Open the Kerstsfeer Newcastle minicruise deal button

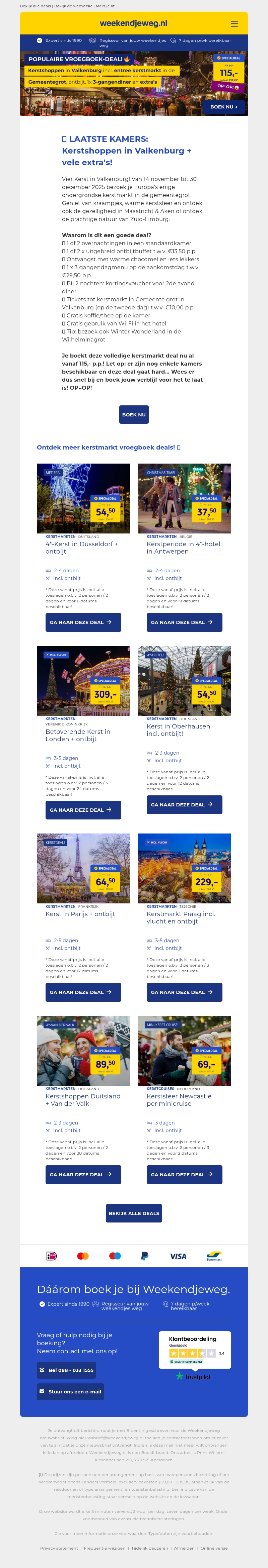click(x=184, y=1174)
